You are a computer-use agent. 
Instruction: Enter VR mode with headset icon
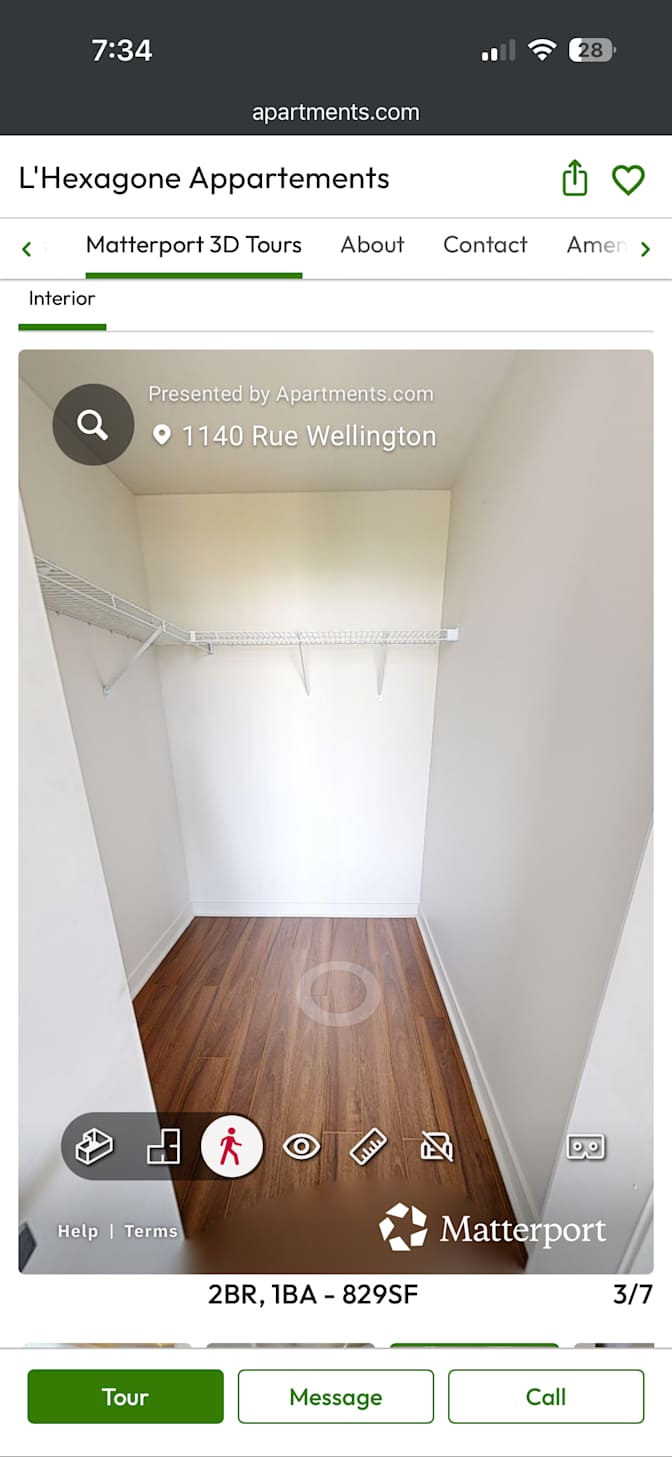(586, 1146)
